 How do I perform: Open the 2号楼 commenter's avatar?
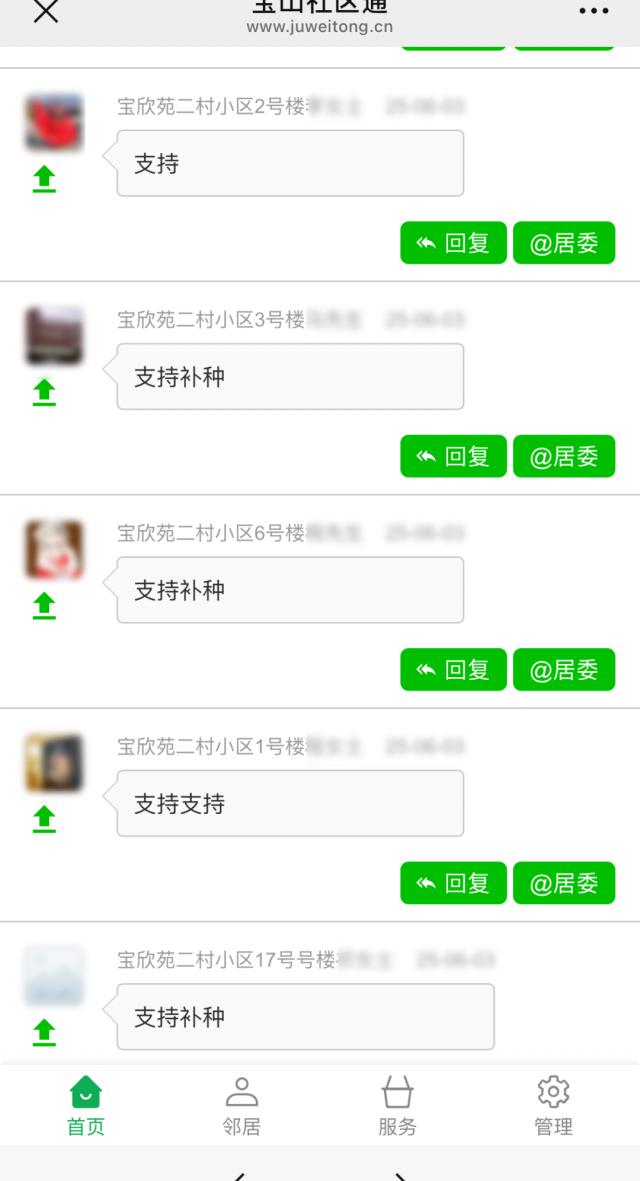click(x=54, y=122)
